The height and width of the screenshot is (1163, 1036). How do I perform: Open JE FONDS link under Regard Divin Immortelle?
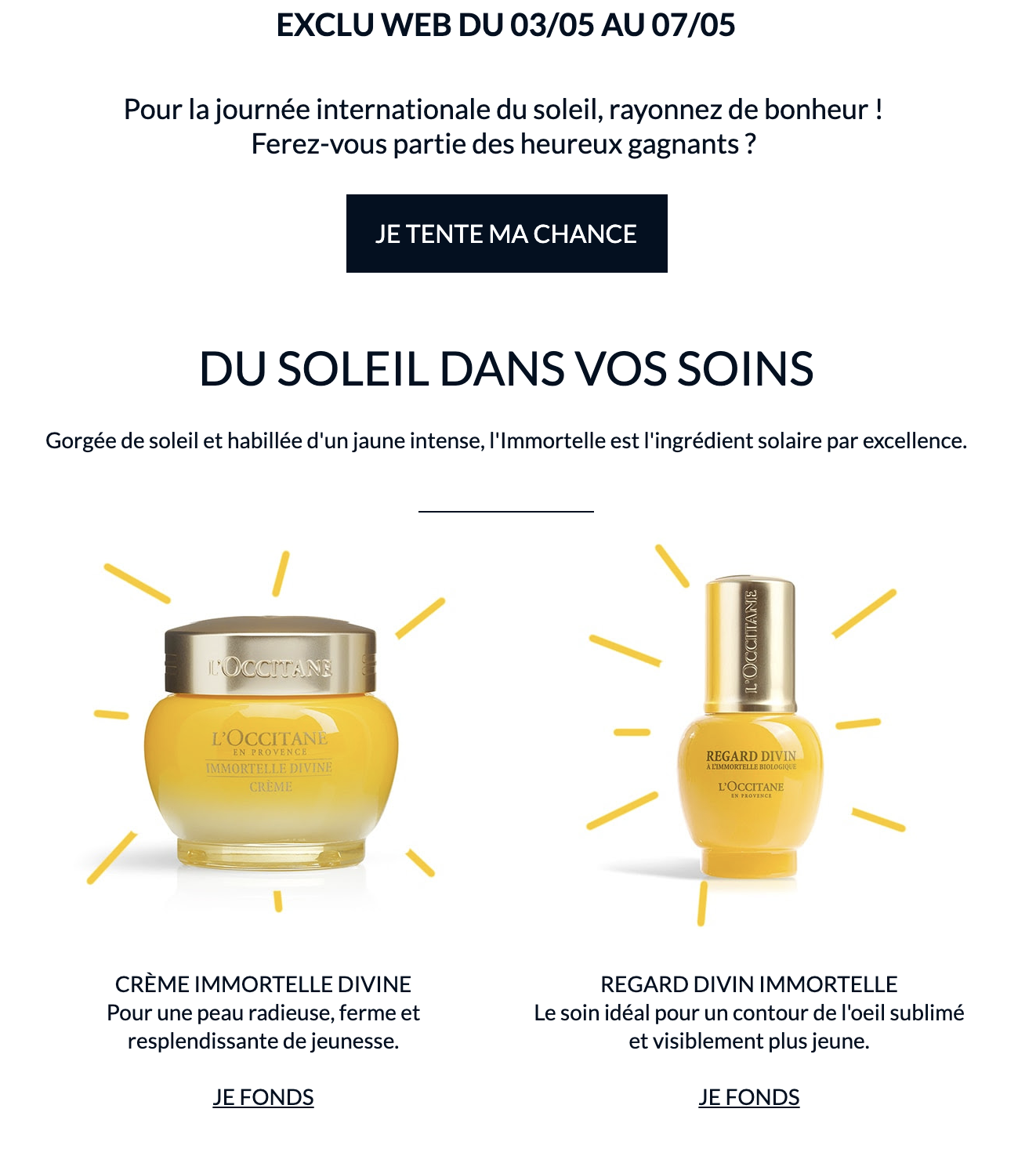coord(749,1097)
